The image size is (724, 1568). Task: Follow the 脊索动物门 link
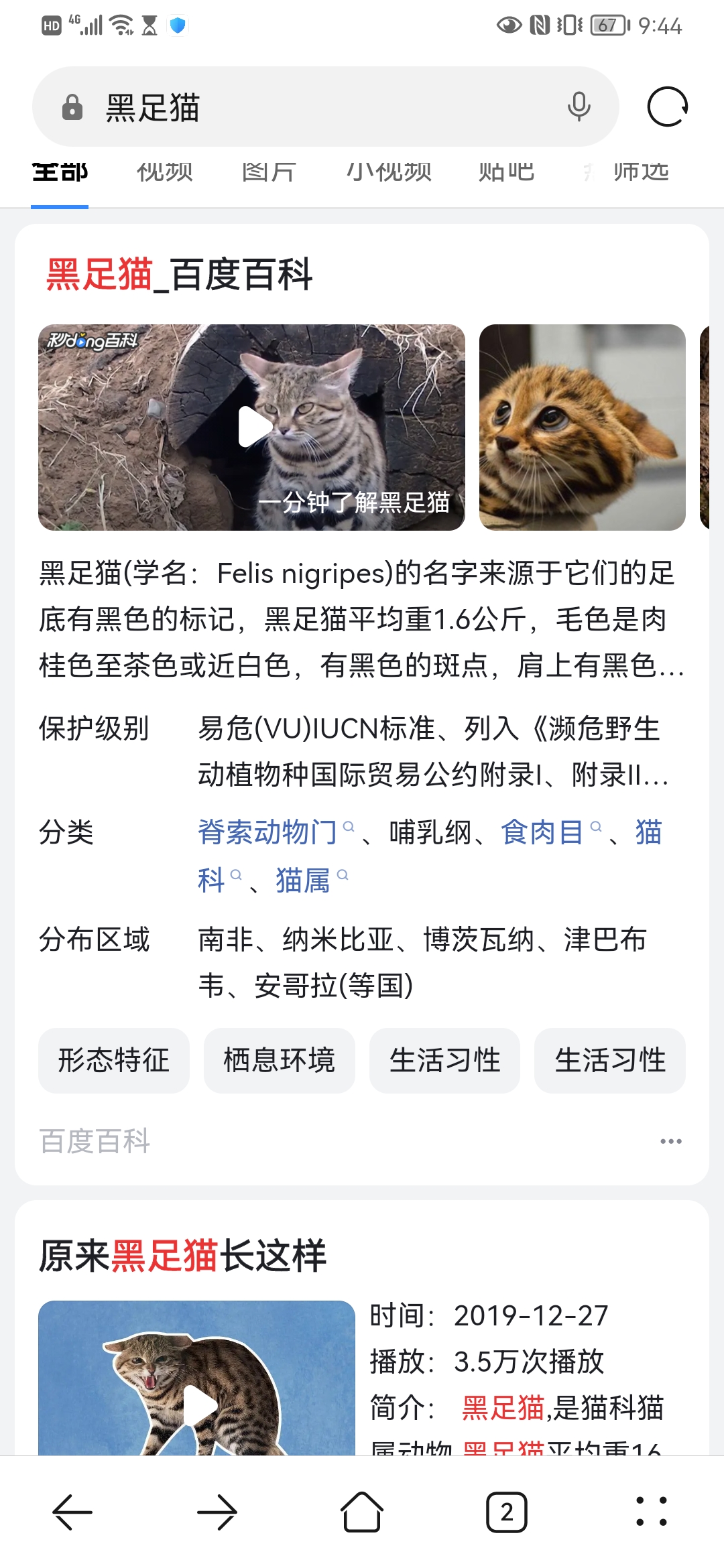pos(268,833)
